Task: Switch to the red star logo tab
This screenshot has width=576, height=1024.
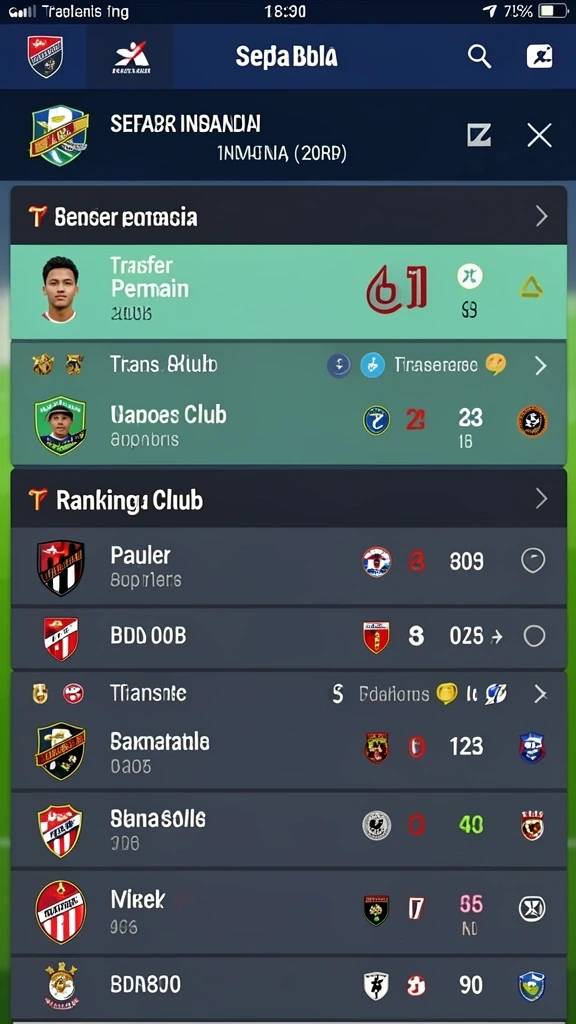Action: (x=131, y=57)
